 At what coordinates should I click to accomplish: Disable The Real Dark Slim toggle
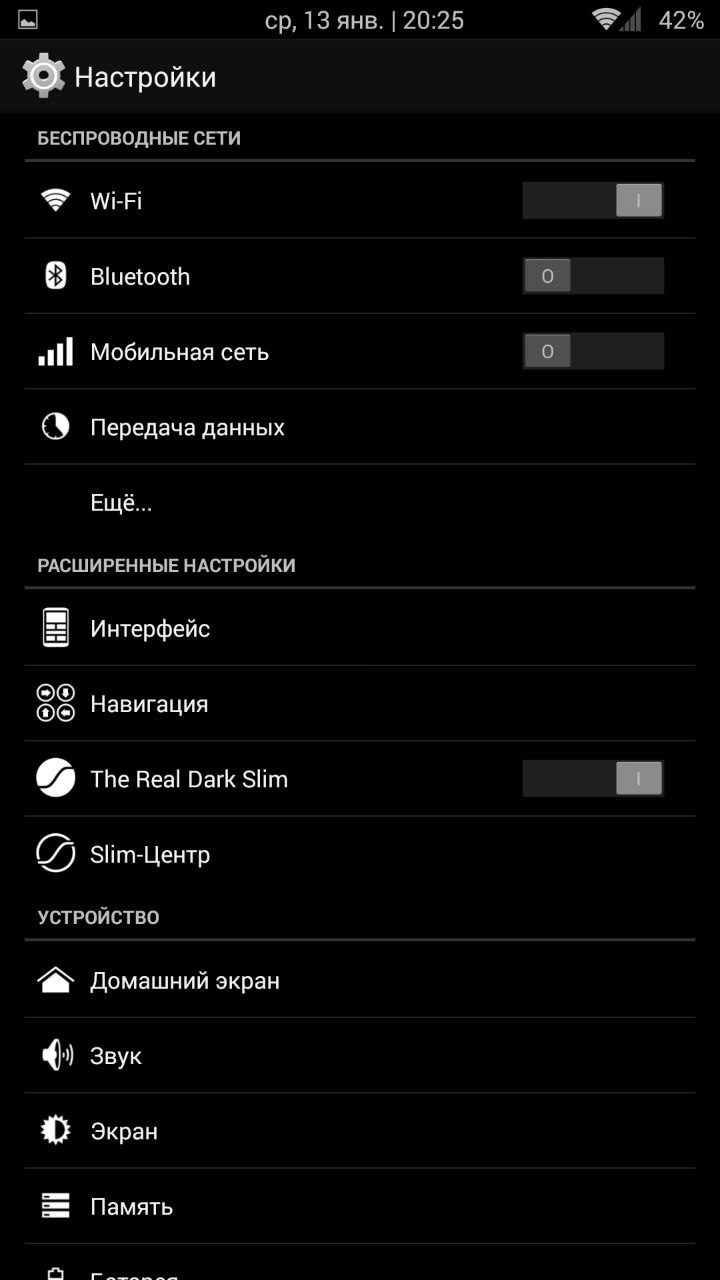coord(593,778)
